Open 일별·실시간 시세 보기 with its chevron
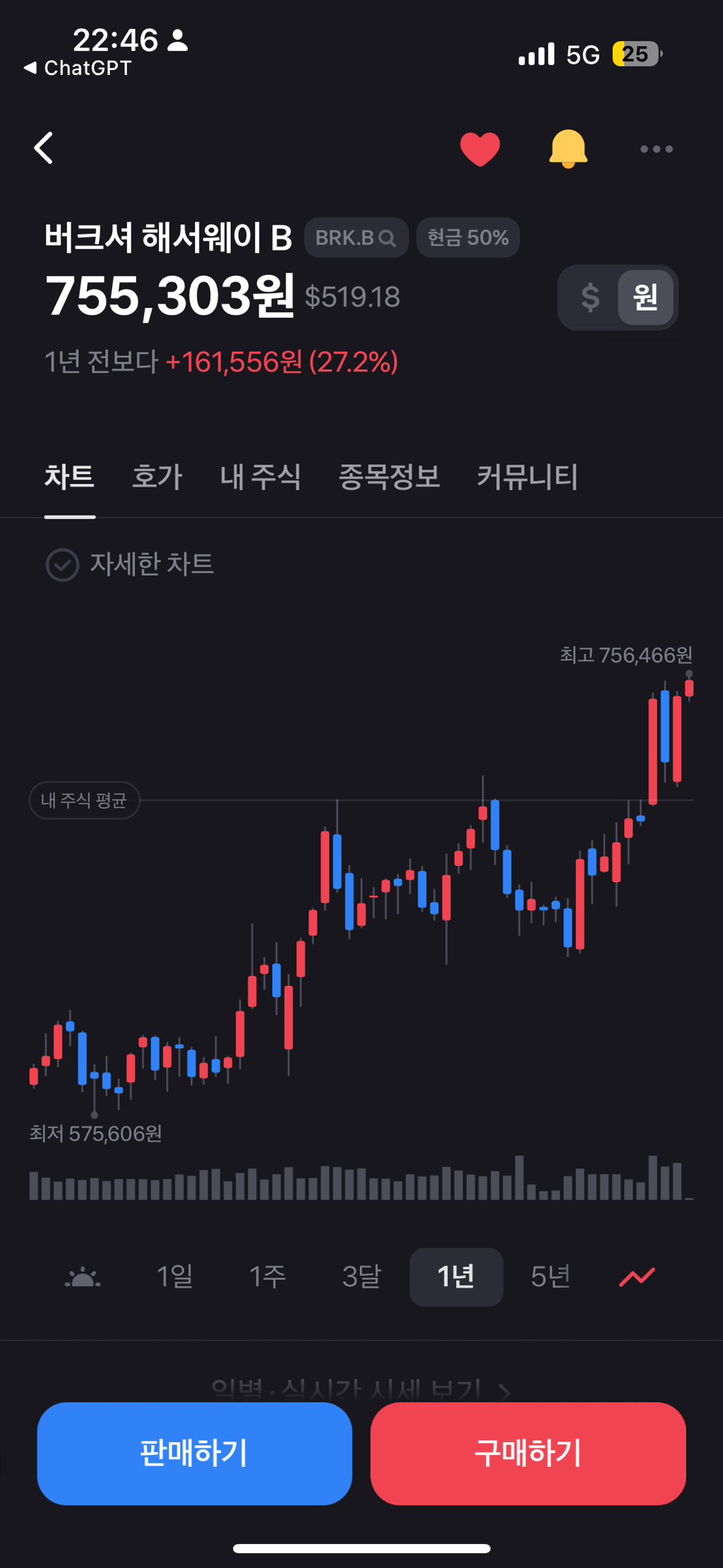 pyautogui.click(x=361, y=1384)
